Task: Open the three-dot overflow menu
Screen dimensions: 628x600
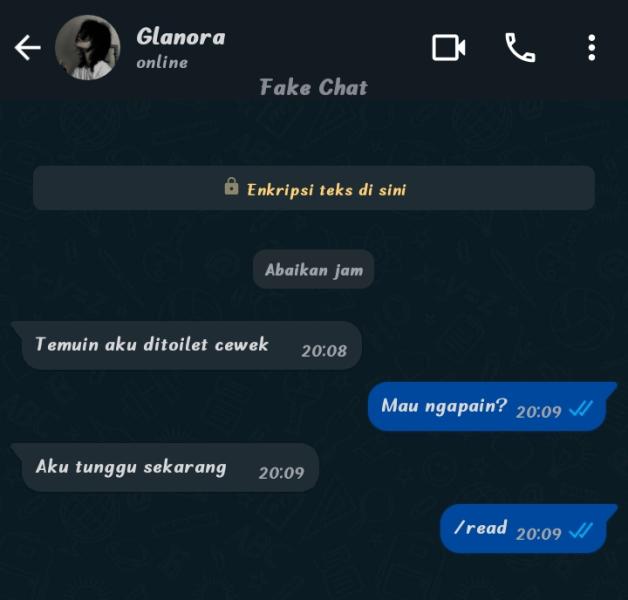Action: tap(592, 48)
